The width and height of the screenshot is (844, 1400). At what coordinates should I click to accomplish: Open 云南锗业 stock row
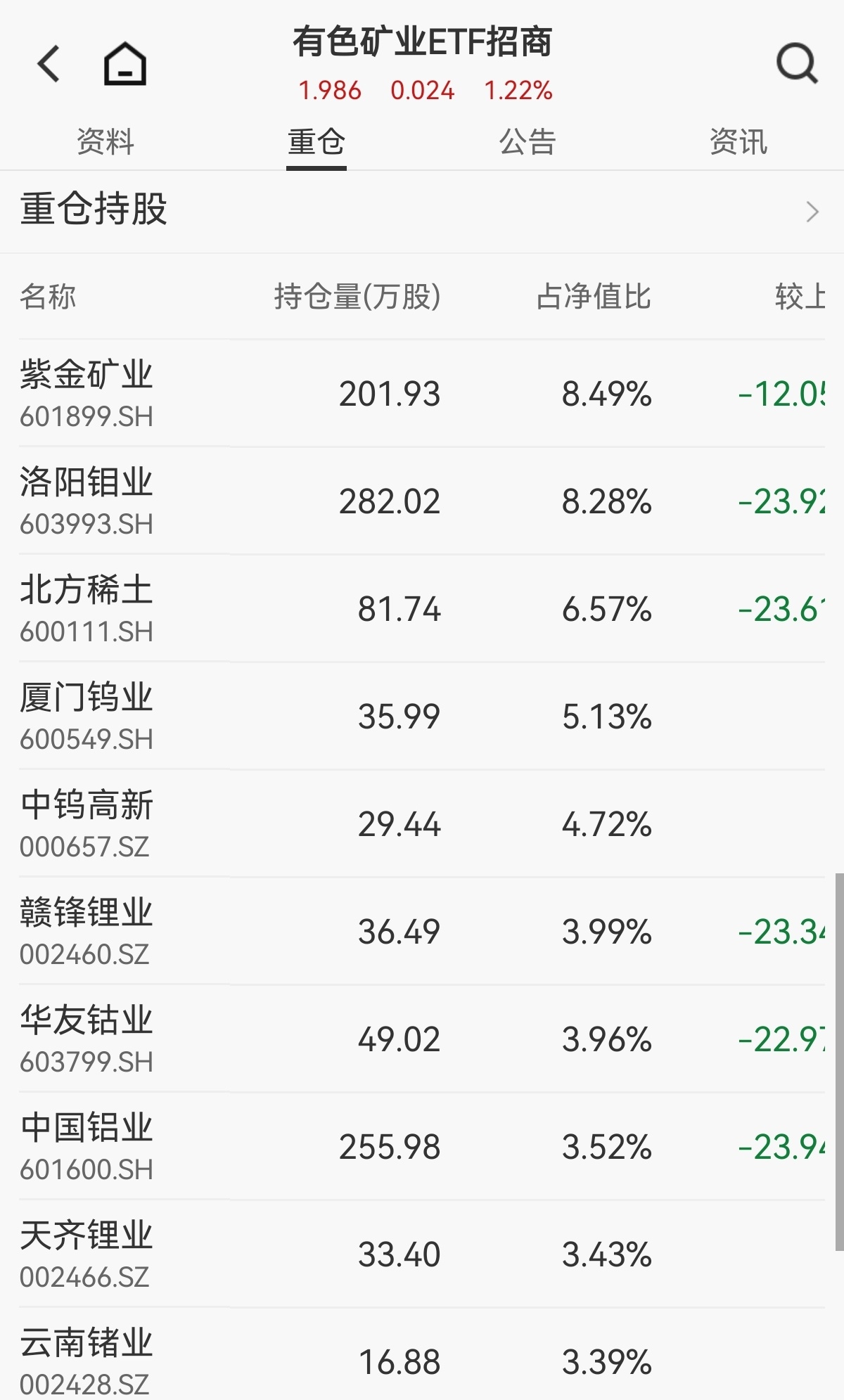[422, 1355]
